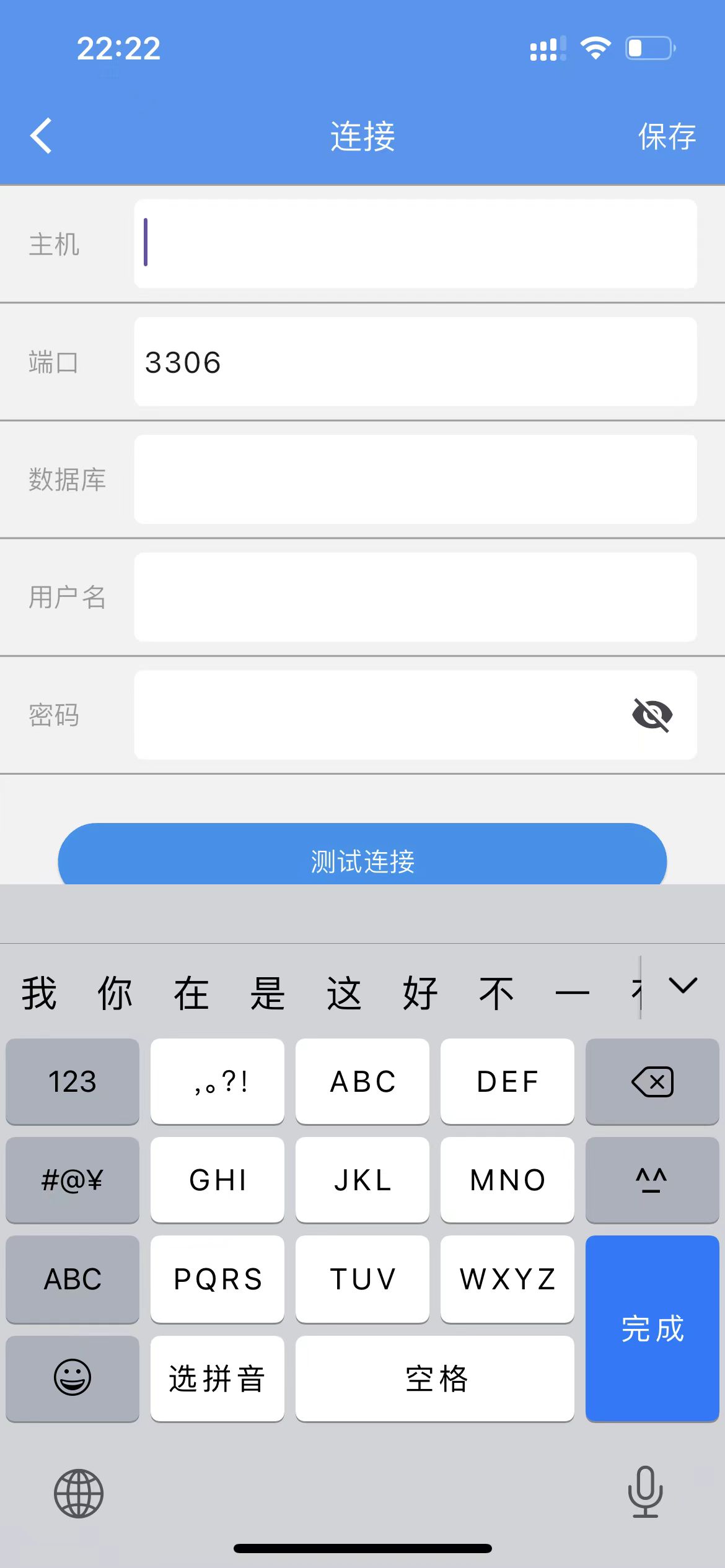Expand the keyboard candidate list chevron
The image size is (725, 1568).
click(683, 985)
